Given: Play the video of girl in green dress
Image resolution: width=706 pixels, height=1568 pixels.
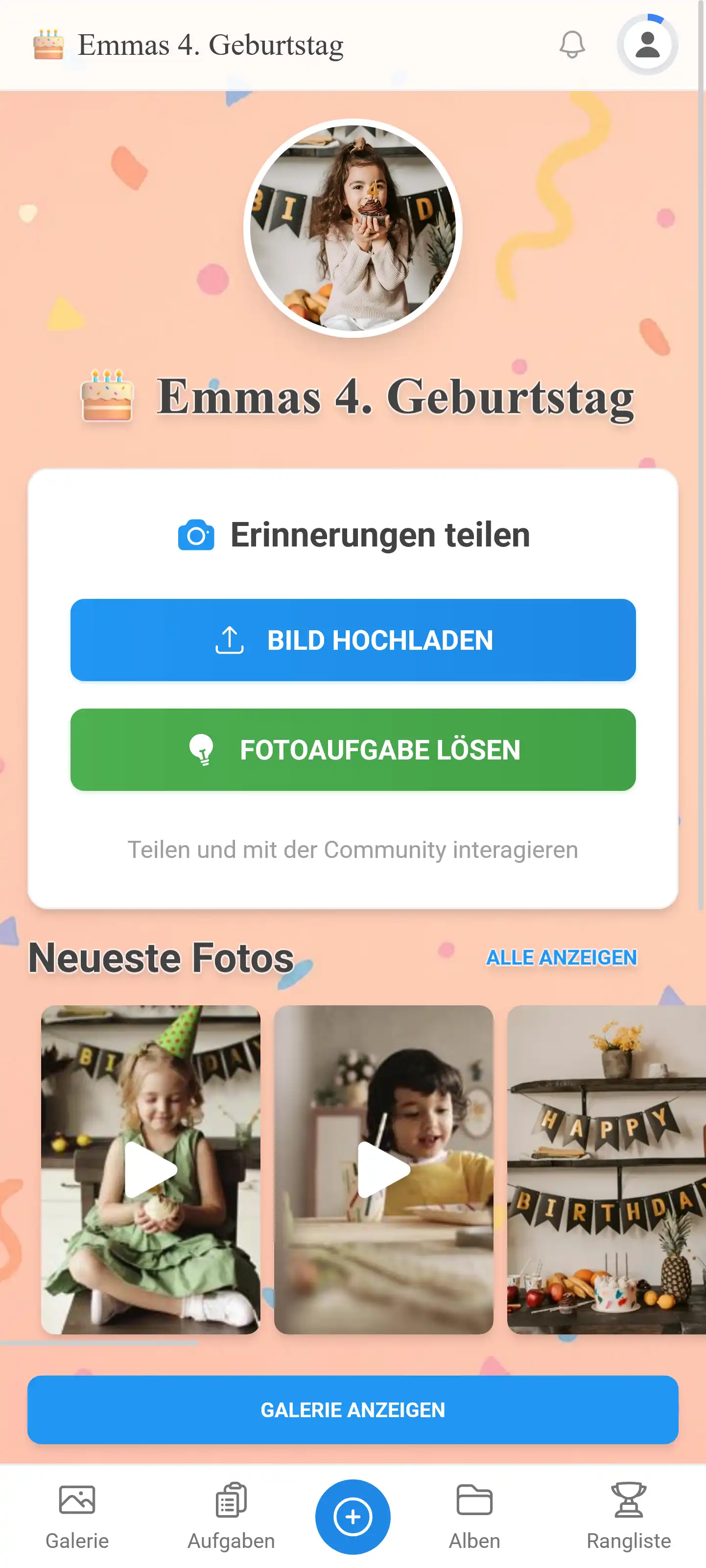Looking at the screenshot, I should 150,1169.
